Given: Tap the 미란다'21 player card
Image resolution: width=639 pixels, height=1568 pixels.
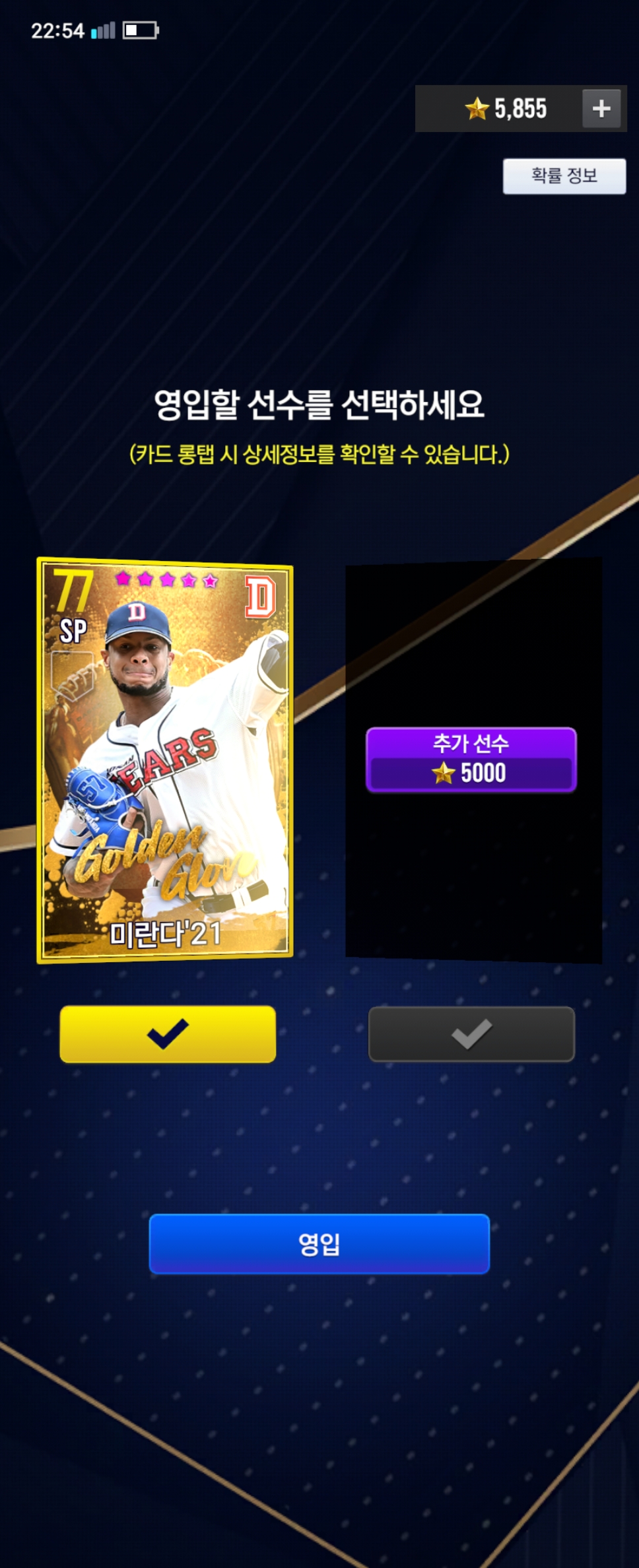Looking at the screenshot, I should [165, 762].
